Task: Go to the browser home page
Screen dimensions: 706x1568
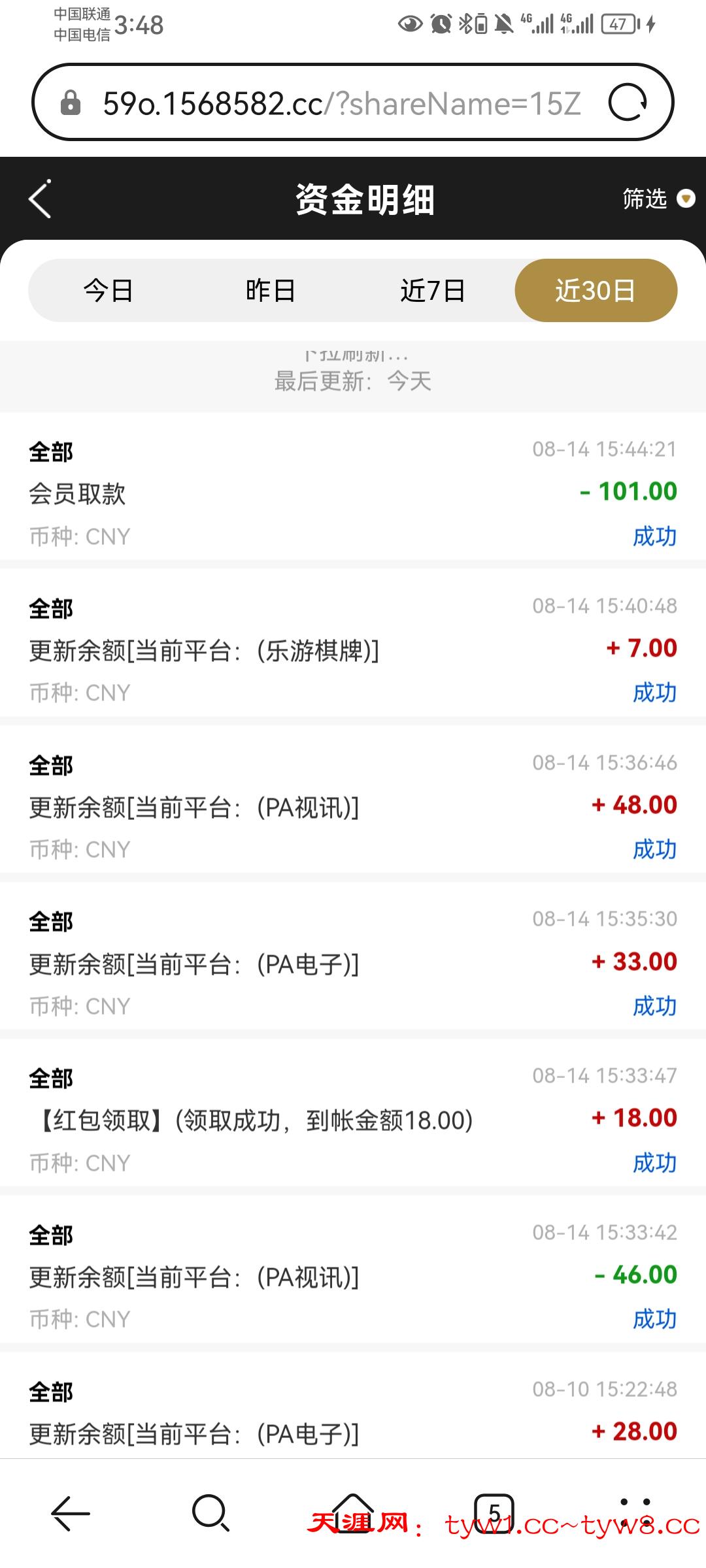Action: click(x=353, y=1512)
